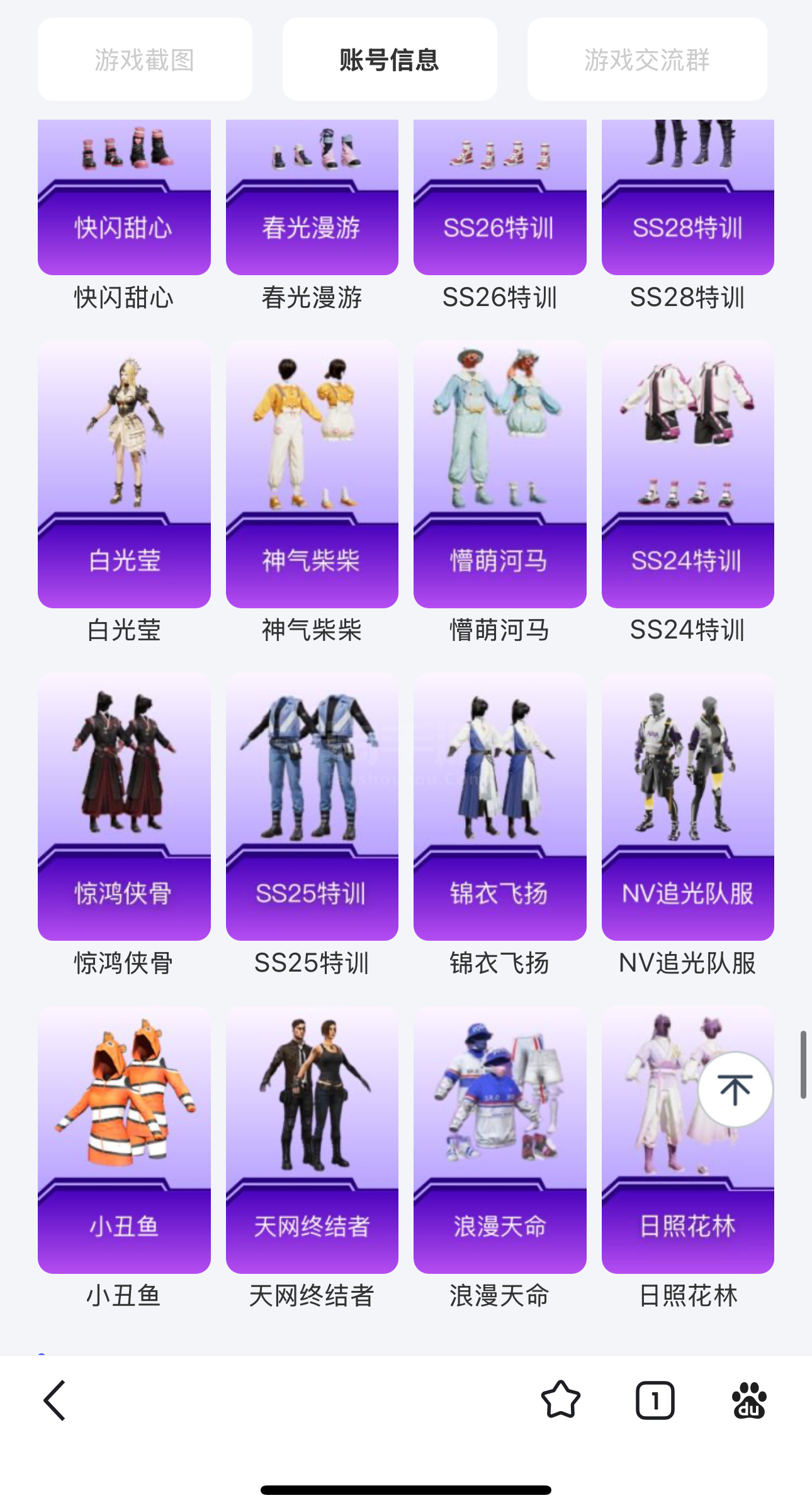View the SS25特训 outfit tile
Screen dimensions: 812x1510
coord(312,807)
